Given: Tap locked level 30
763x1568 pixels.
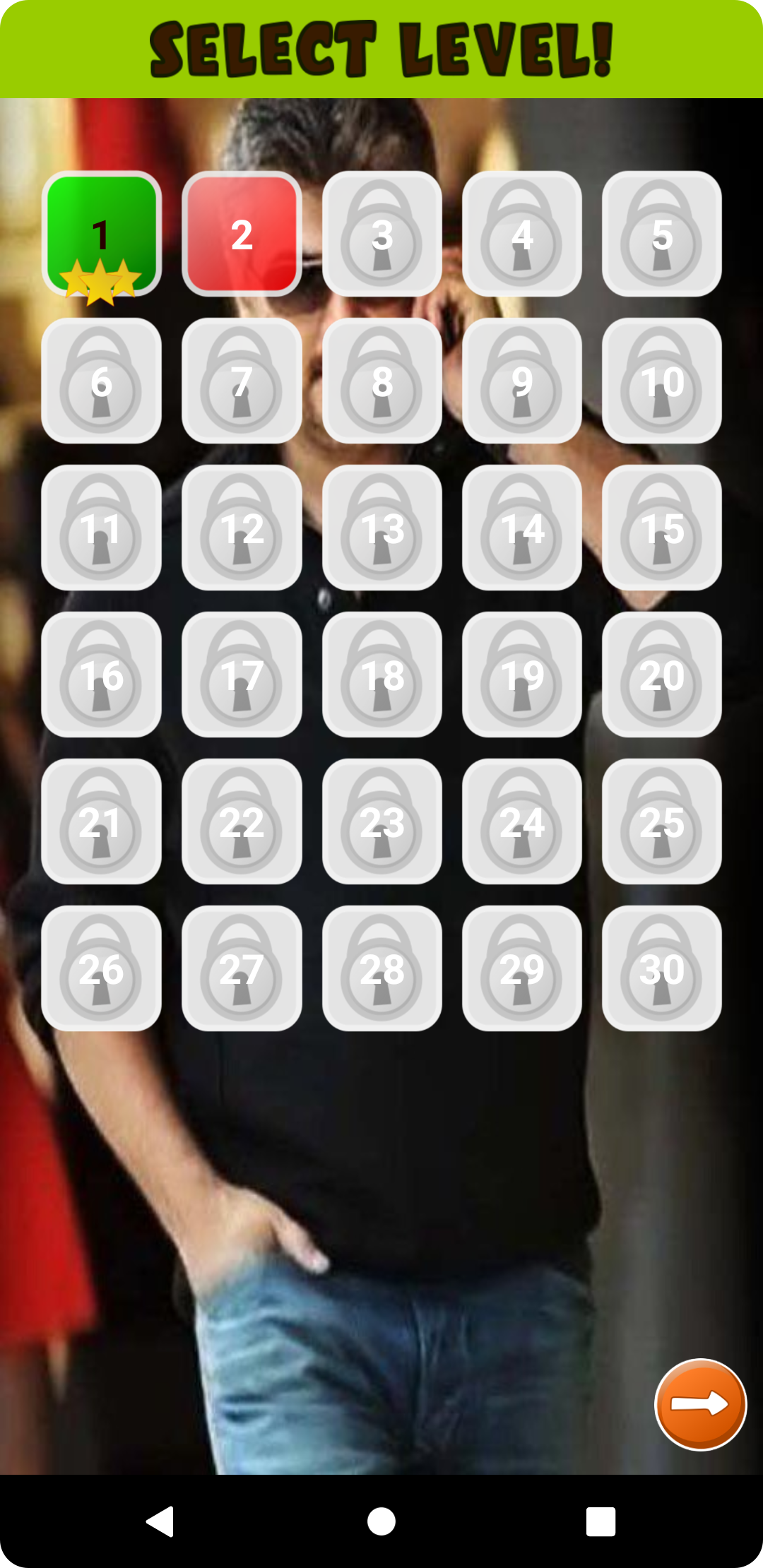Looking at the screenshot, I should [x=662, y=968].
